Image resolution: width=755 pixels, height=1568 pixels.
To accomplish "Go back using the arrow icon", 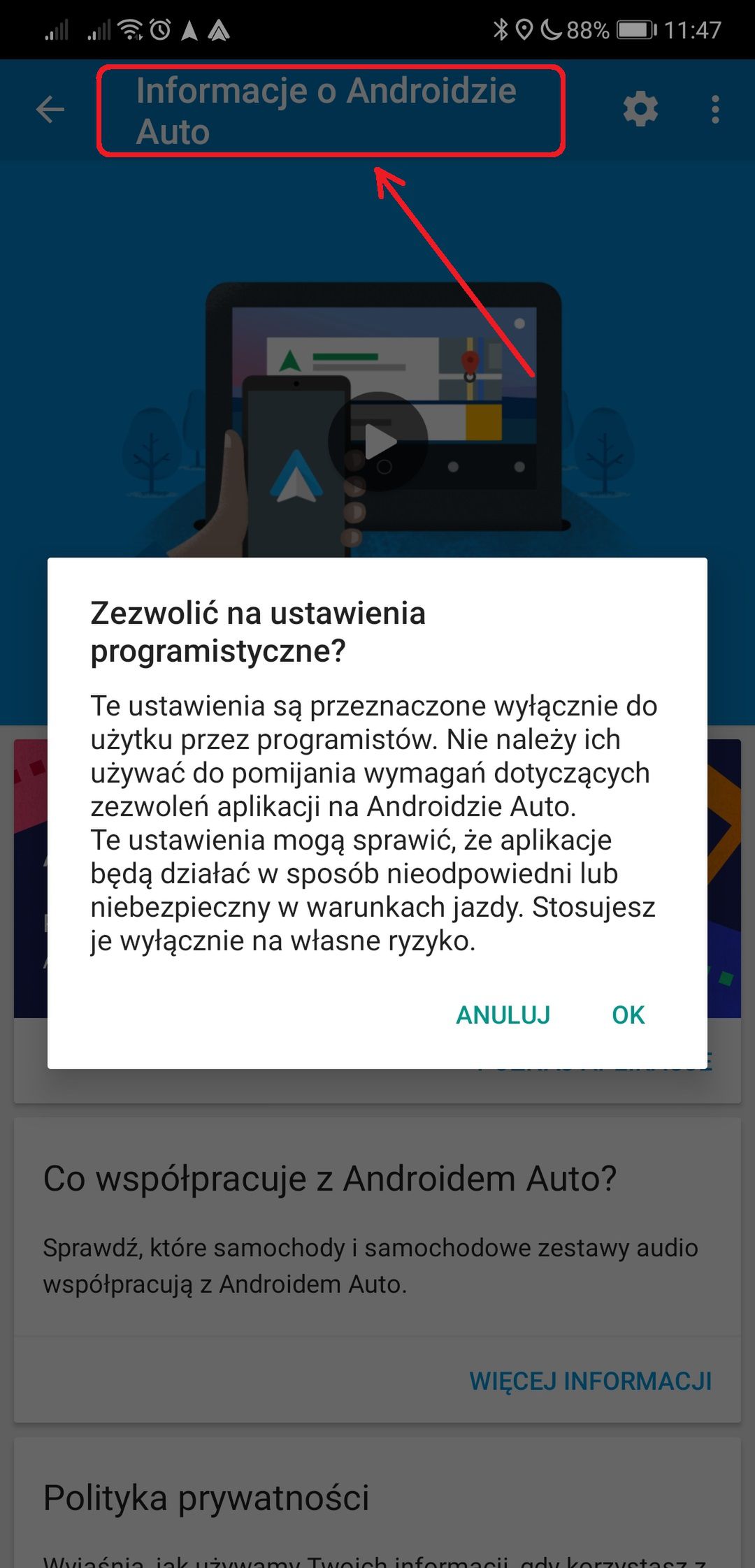I will click(x=50, y=110).
